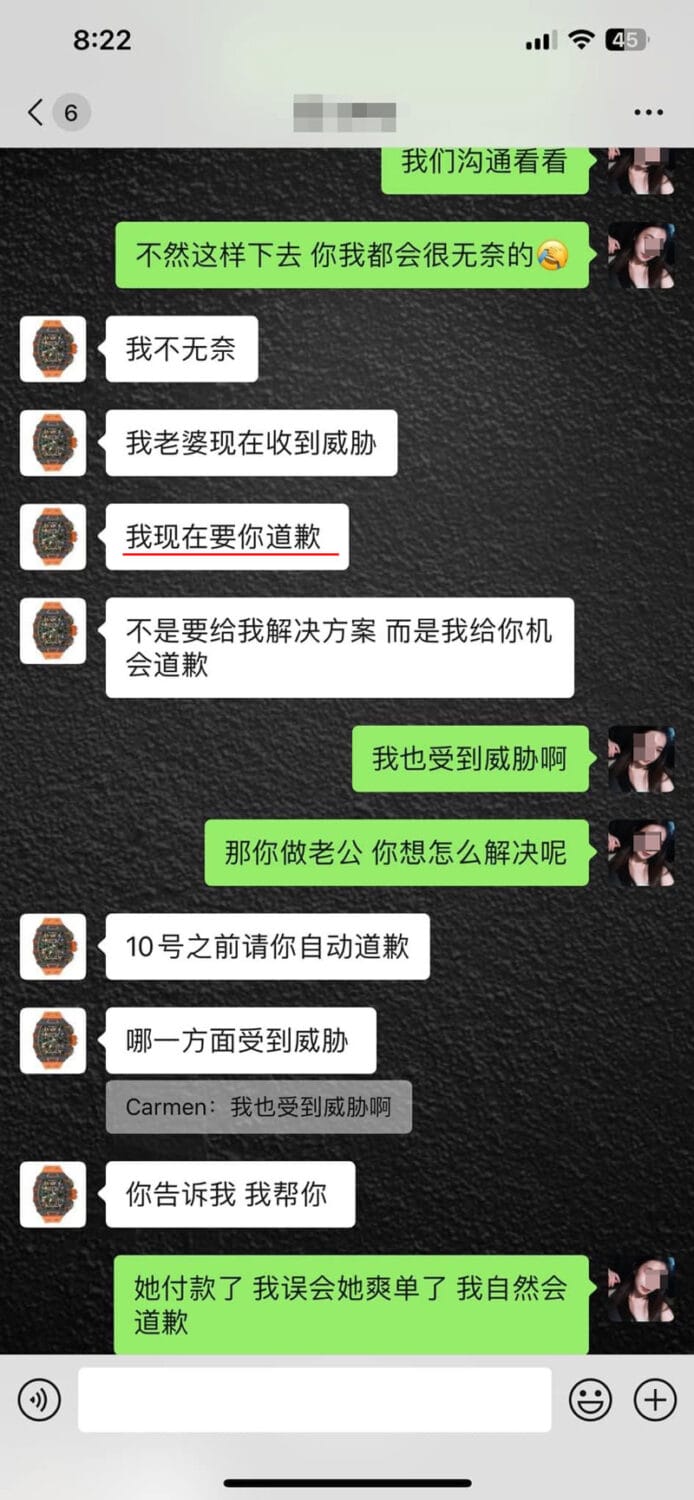Switch to voice message input
694x1500 pixels.
click(39, 1400)
